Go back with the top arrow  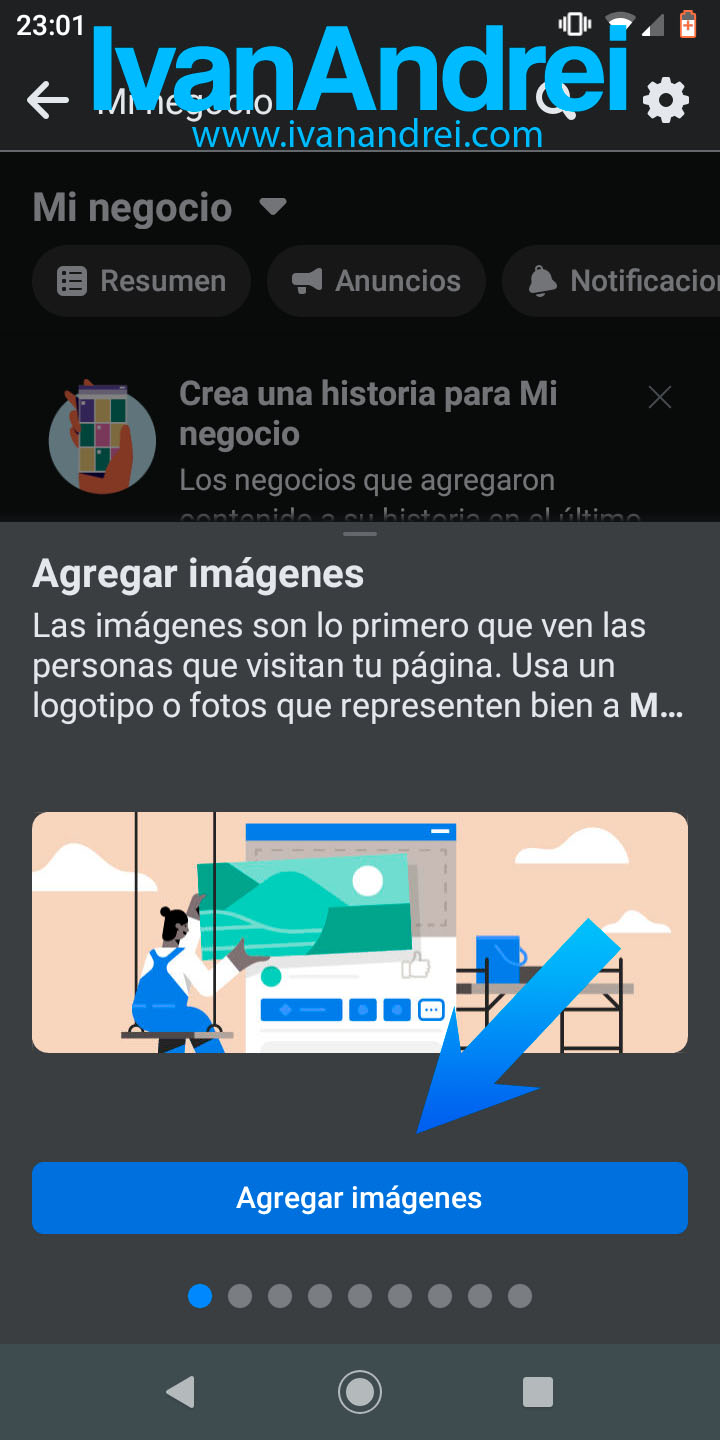click(x=47, y=100)
